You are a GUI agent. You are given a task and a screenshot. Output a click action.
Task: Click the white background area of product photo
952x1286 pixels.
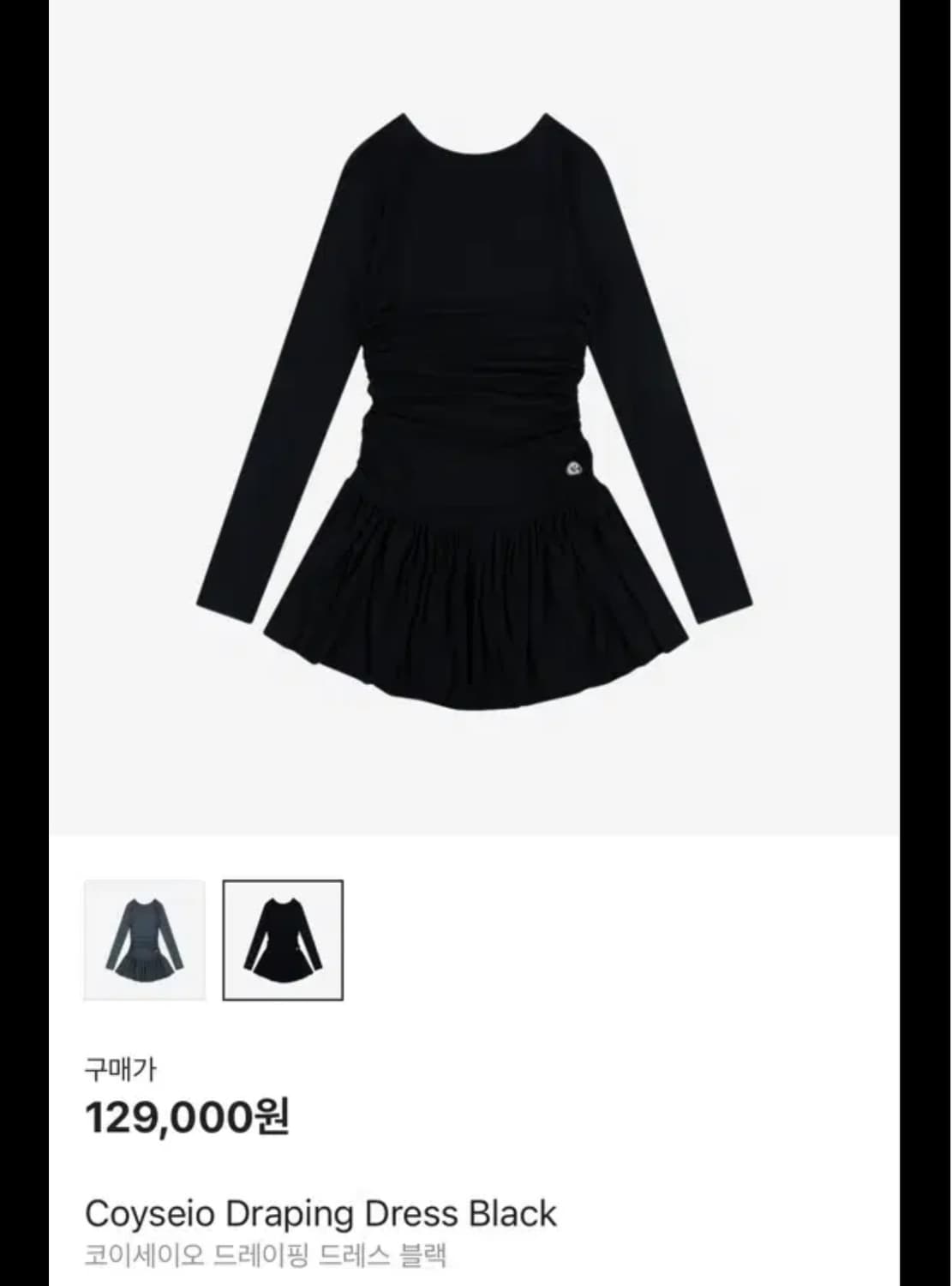(771, 171)
